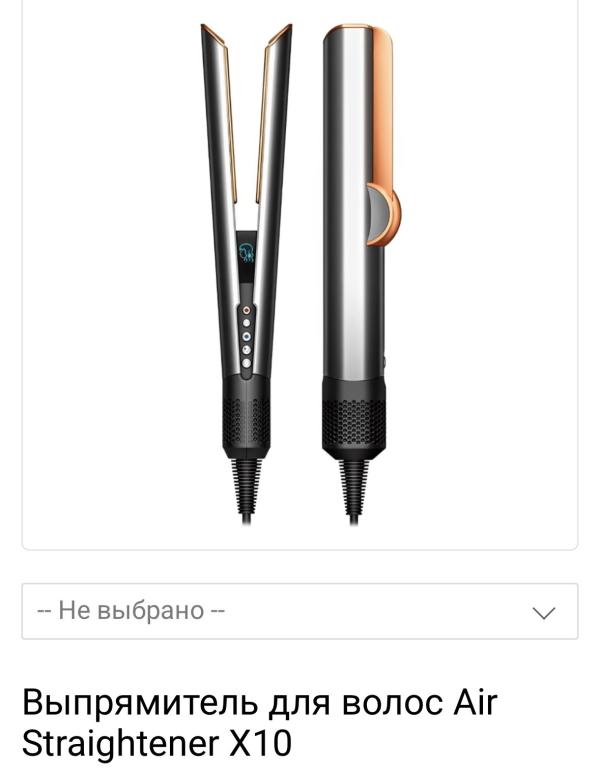Open the "Не выбрано" dropdown
Image resolution: width=600 pixels, height=772 pixels.
(299, 611)
